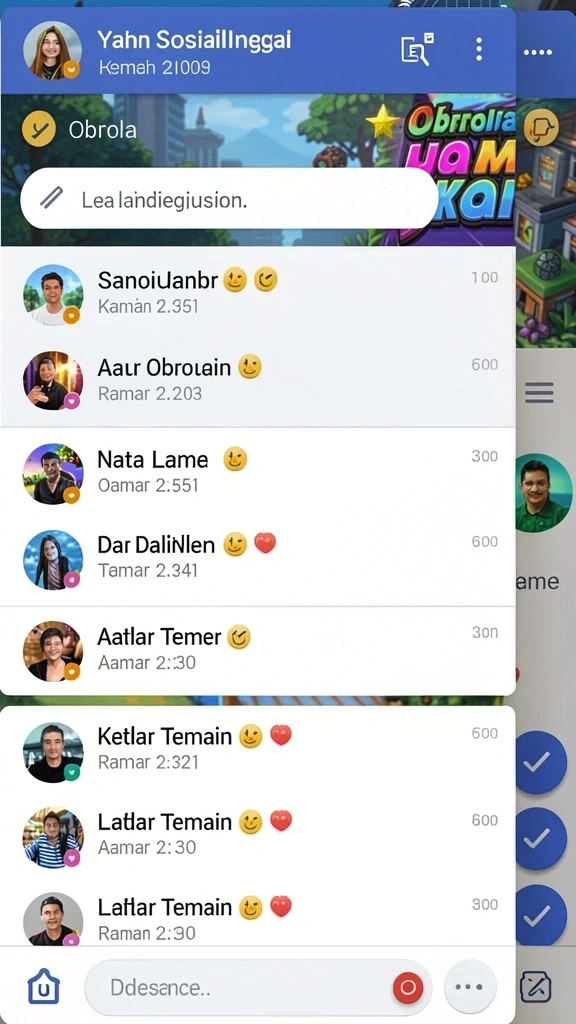Open the chat with Aatlar Temer

[258, 650]
